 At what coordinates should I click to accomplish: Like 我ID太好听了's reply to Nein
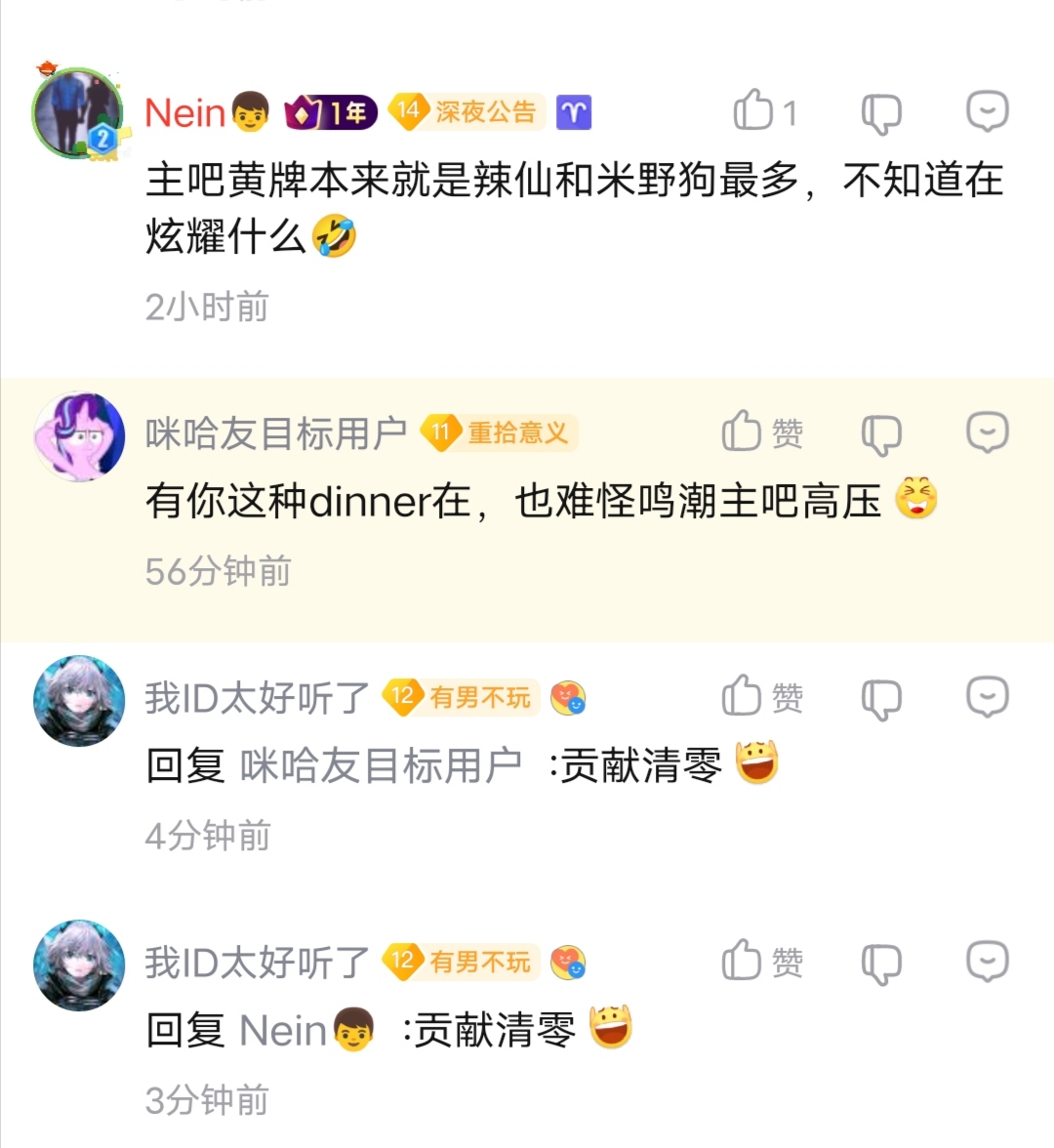coord(743,962)
